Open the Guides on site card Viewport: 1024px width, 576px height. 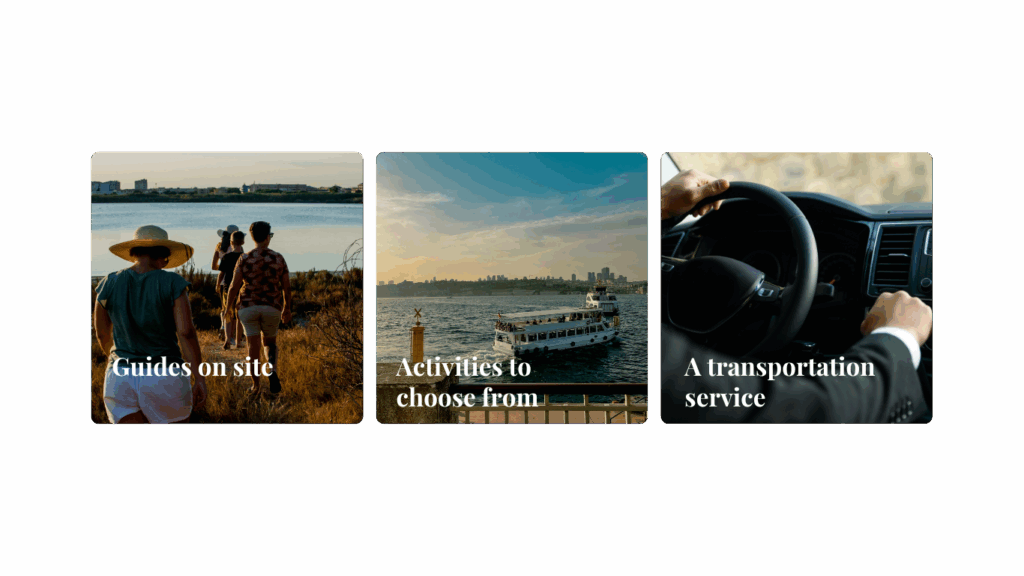coord(227,288)
